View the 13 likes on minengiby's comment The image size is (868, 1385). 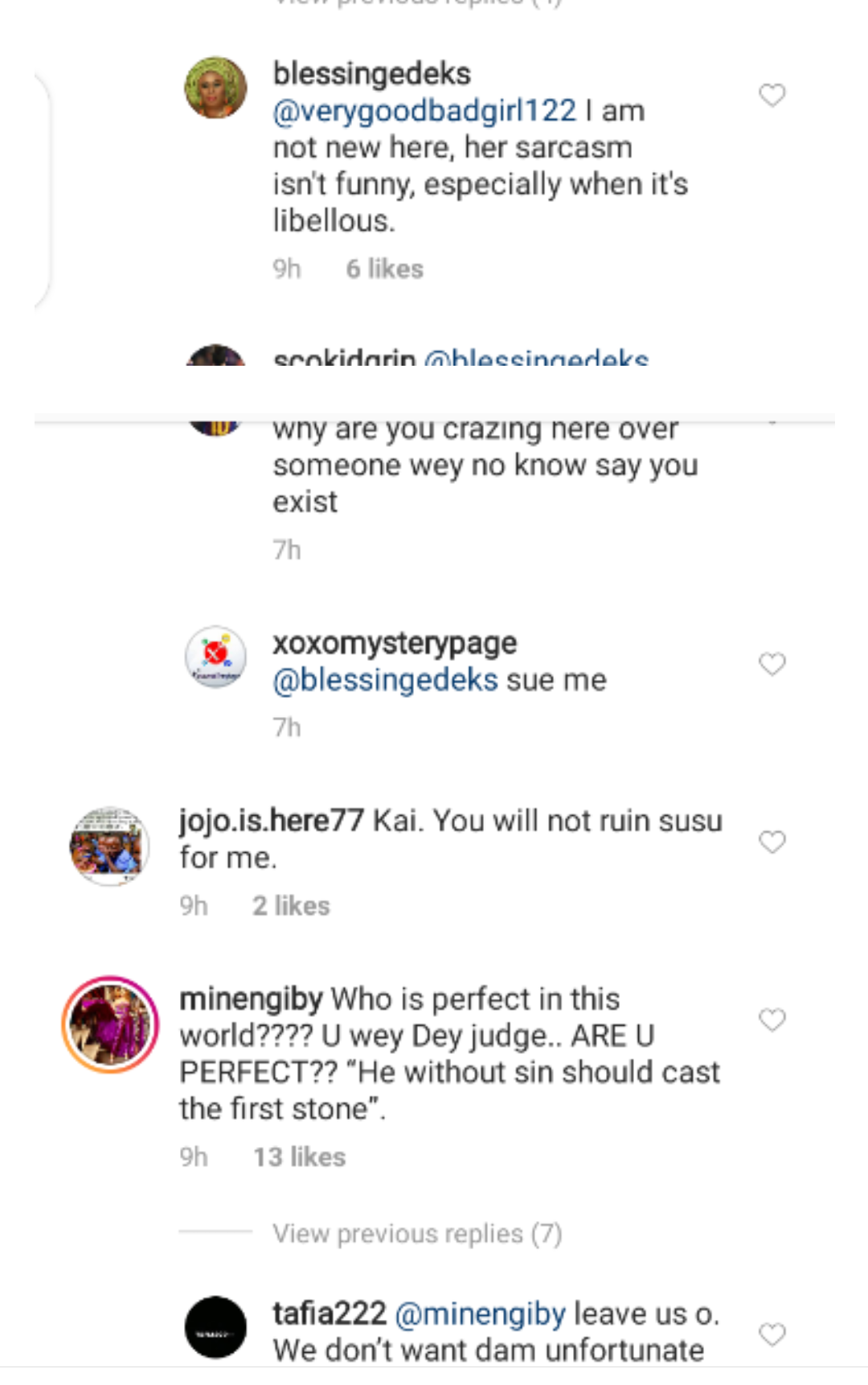(x=299, y=1157)
